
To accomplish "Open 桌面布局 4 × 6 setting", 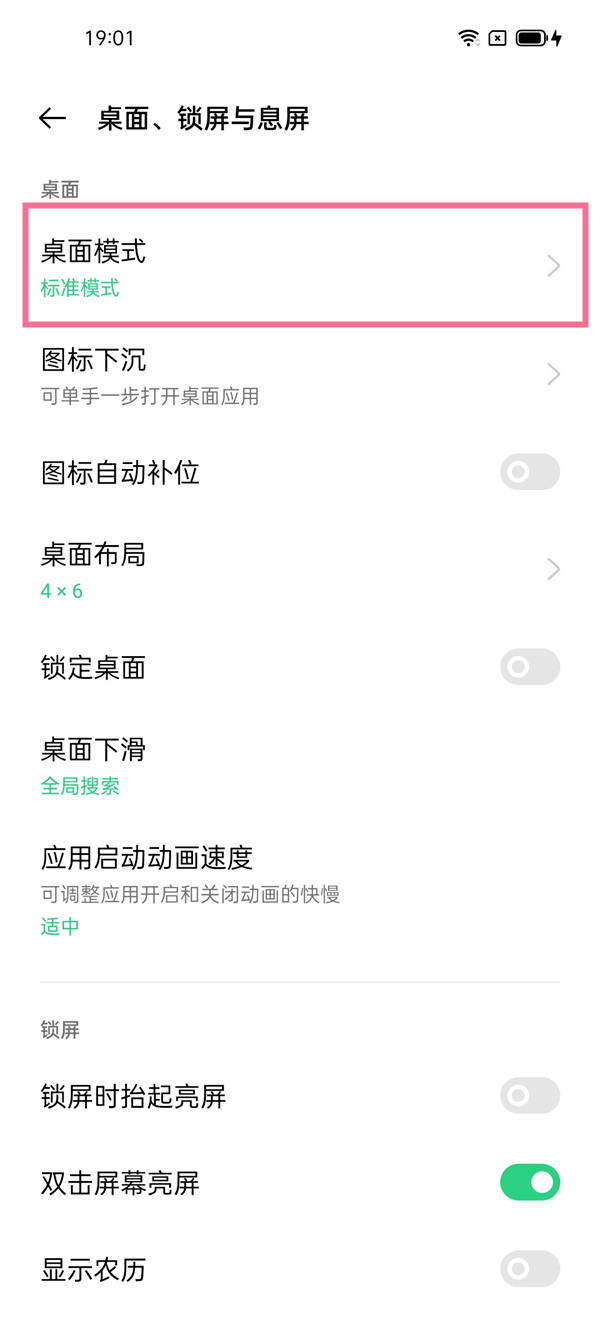I will (x=300, y=570).
